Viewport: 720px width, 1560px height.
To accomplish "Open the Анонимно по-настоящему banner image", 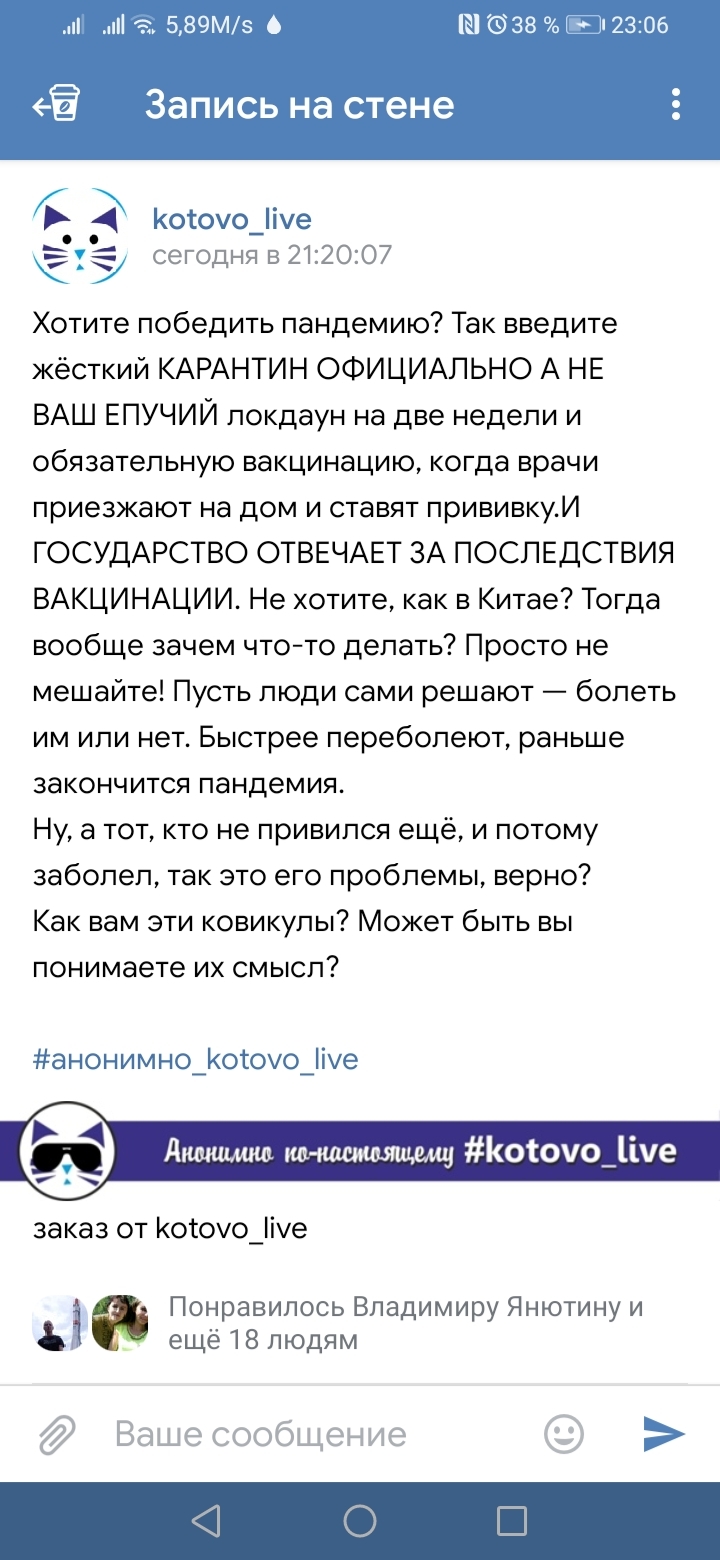I will click(x=360, y=1150).
